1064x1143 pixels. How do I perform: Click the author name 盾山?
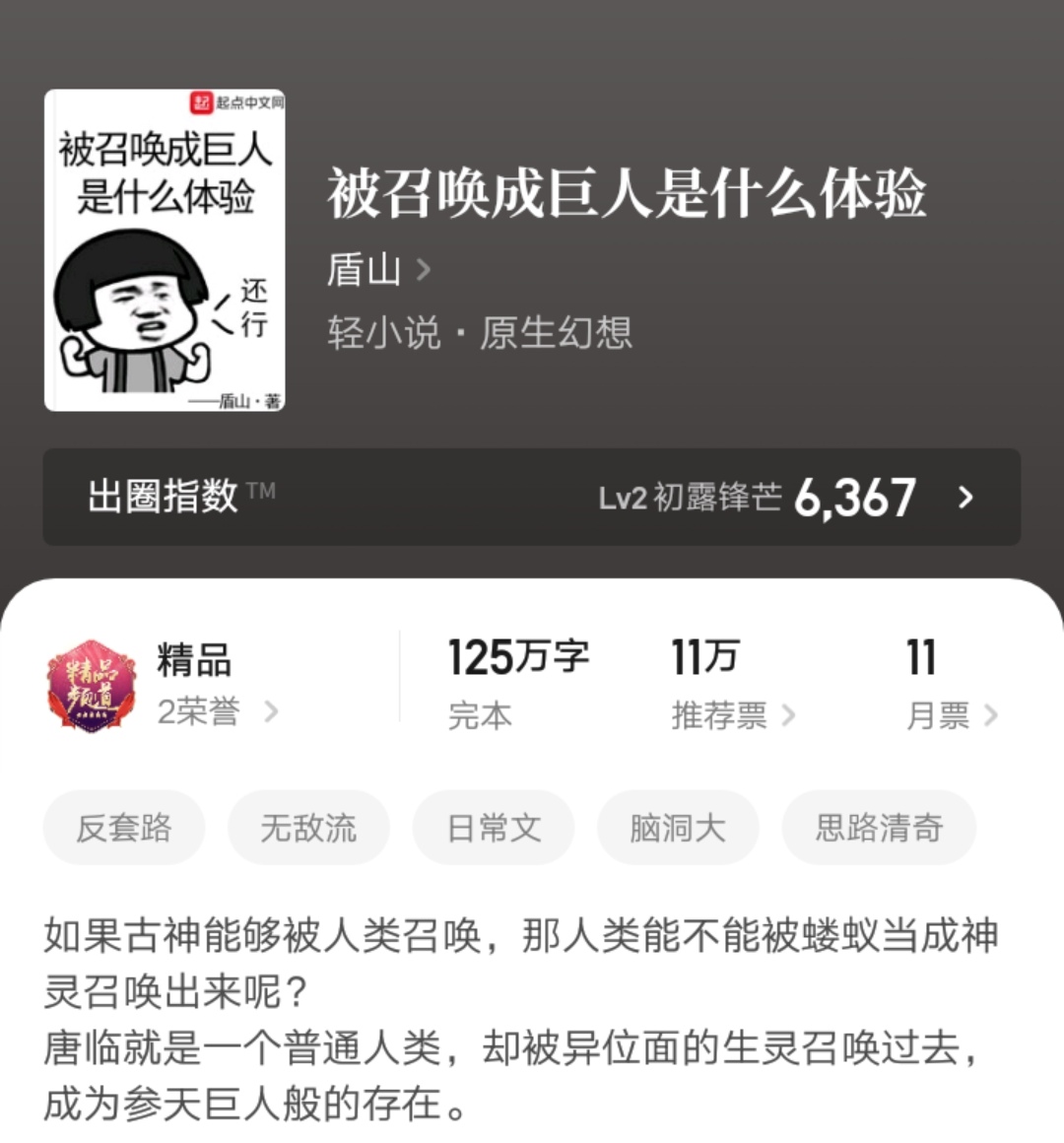(x=364, y=267)
